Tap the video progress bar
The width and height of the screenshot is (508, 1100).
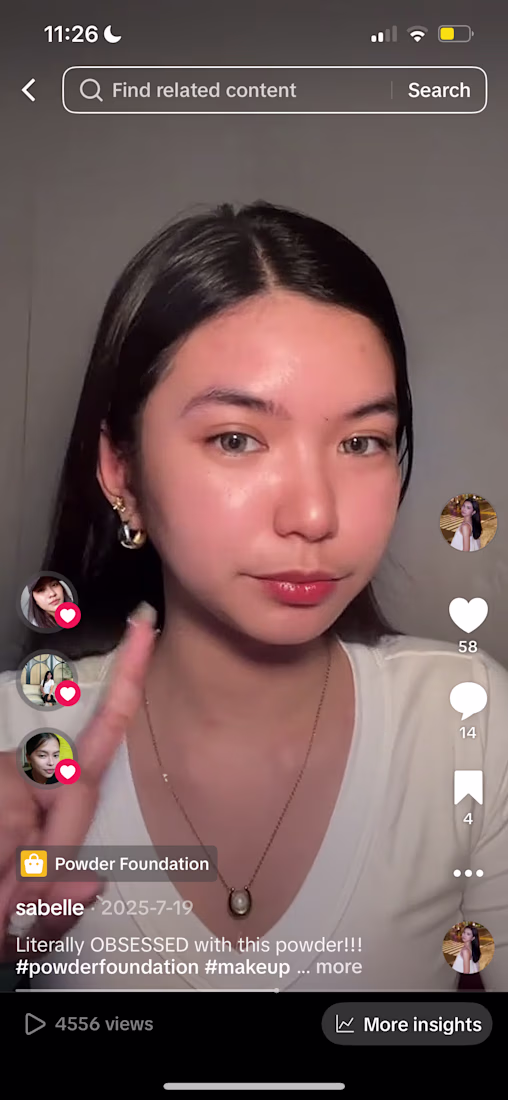point(254,991)
